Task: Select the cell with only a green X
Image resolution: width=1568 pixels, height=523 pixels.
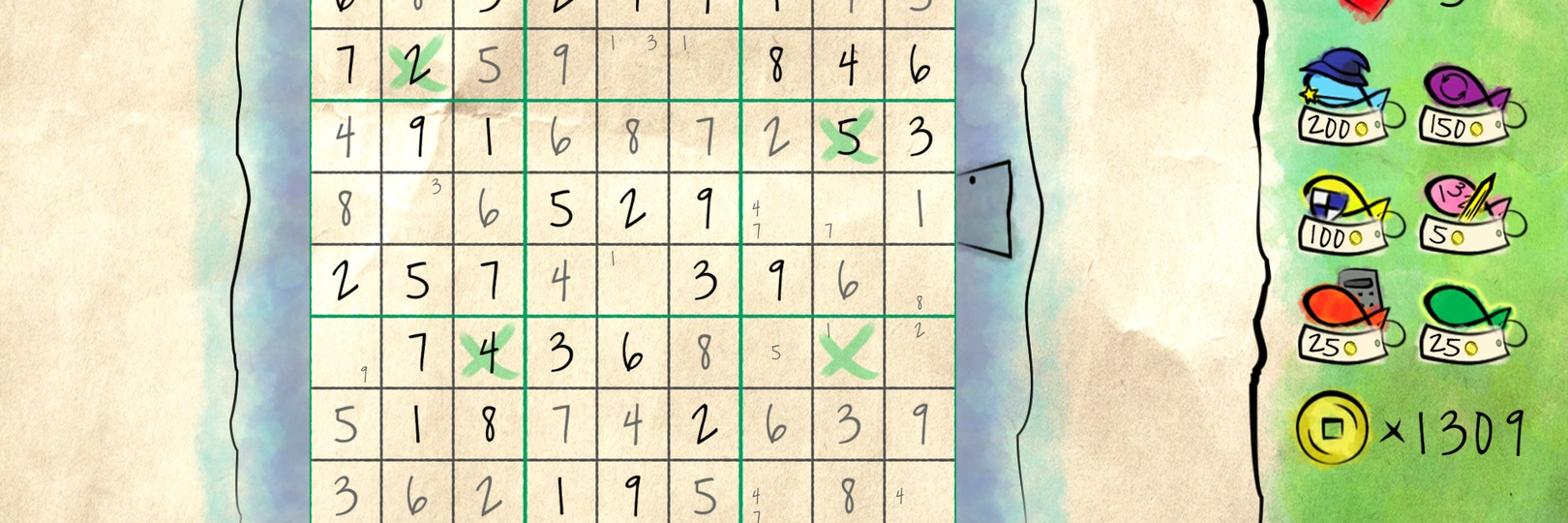Action: [x=848, y=353]
